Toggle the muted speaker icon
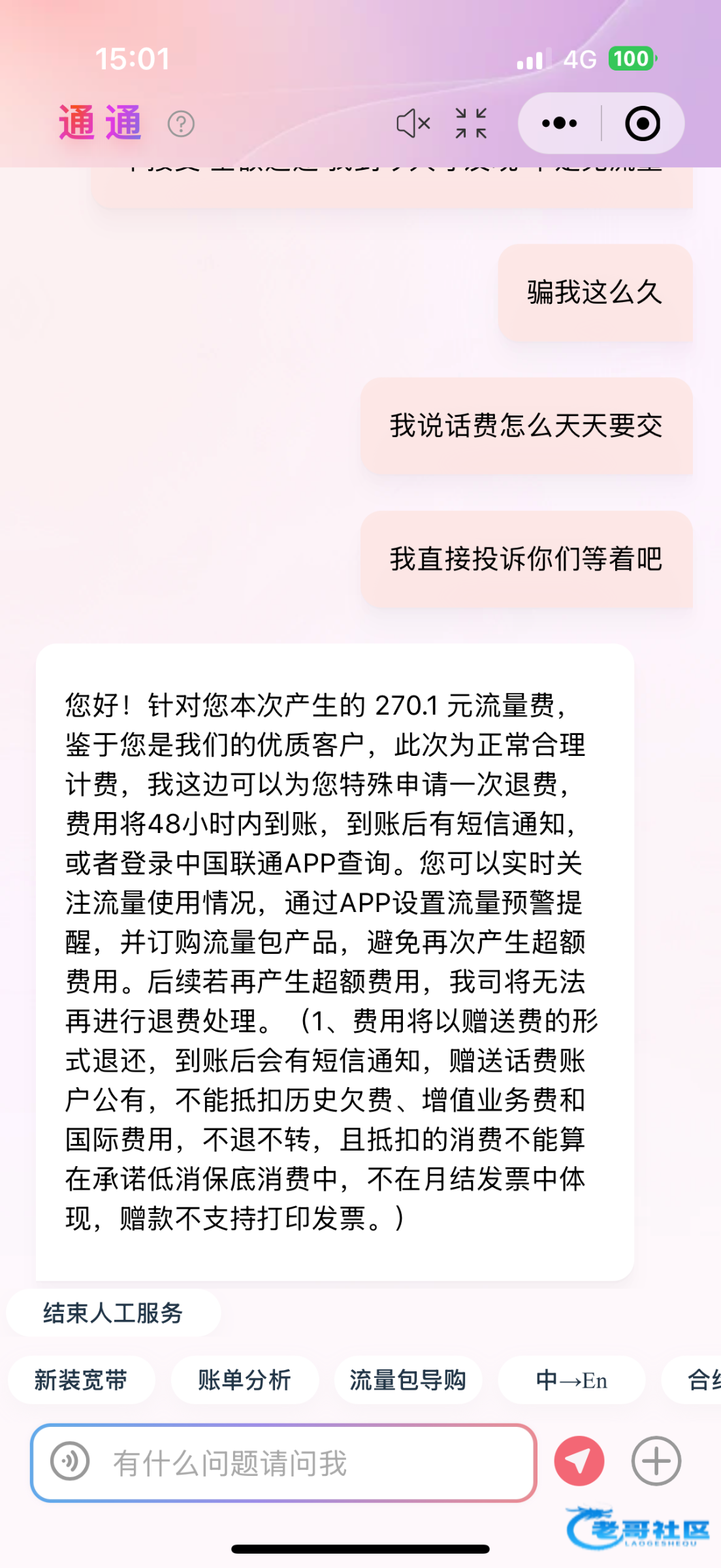The height and width of the screenshot is (1568, 721). click(413, 123)
